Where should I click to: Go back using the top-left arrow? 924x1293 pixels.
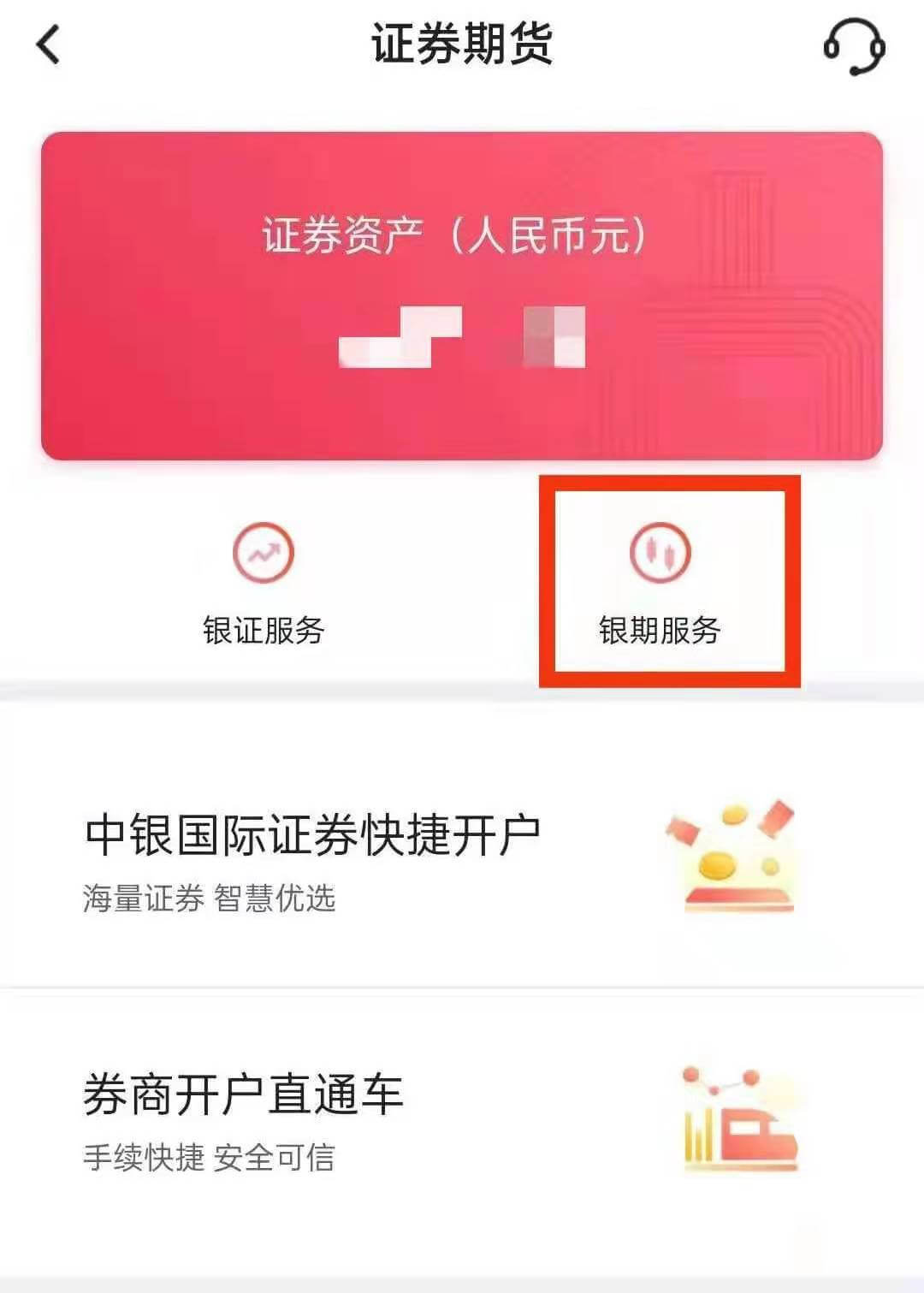point(49,44)
